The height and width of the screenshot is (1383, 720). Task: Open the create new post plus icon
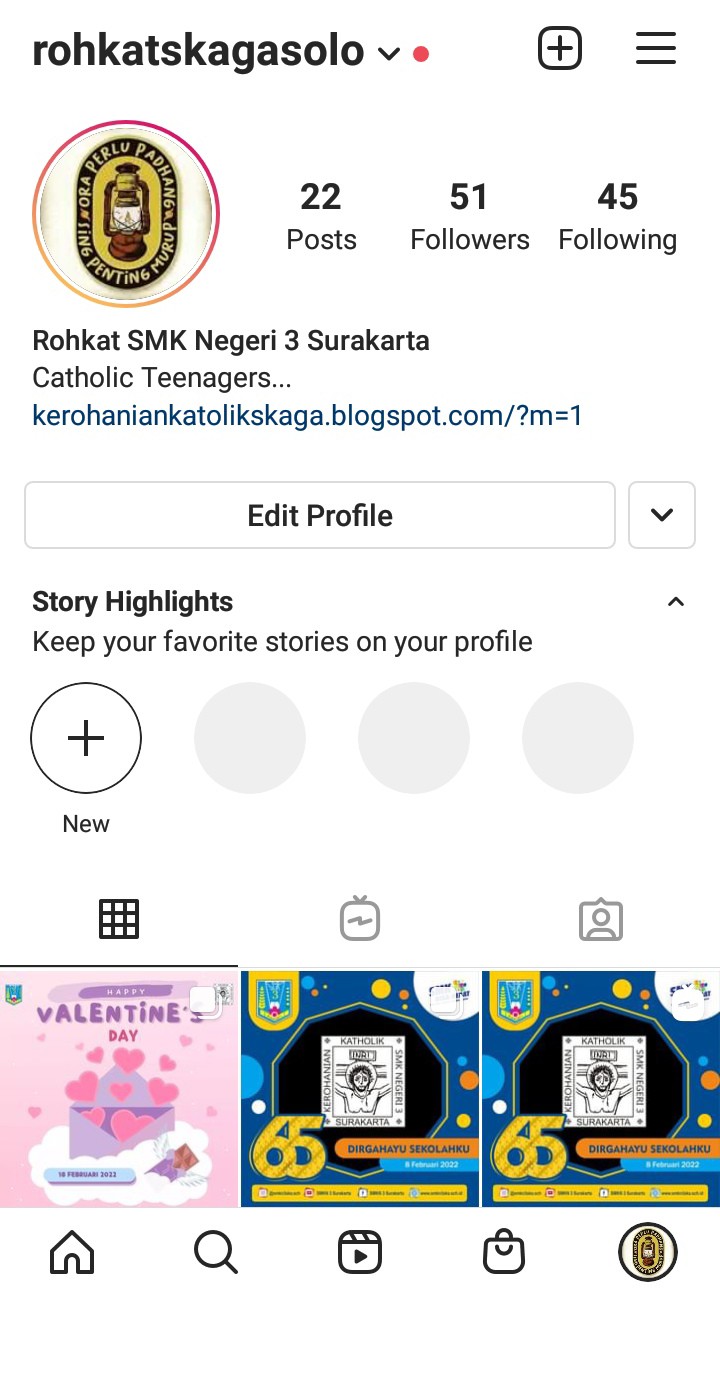pyautogui.click(x=559, y=48)
